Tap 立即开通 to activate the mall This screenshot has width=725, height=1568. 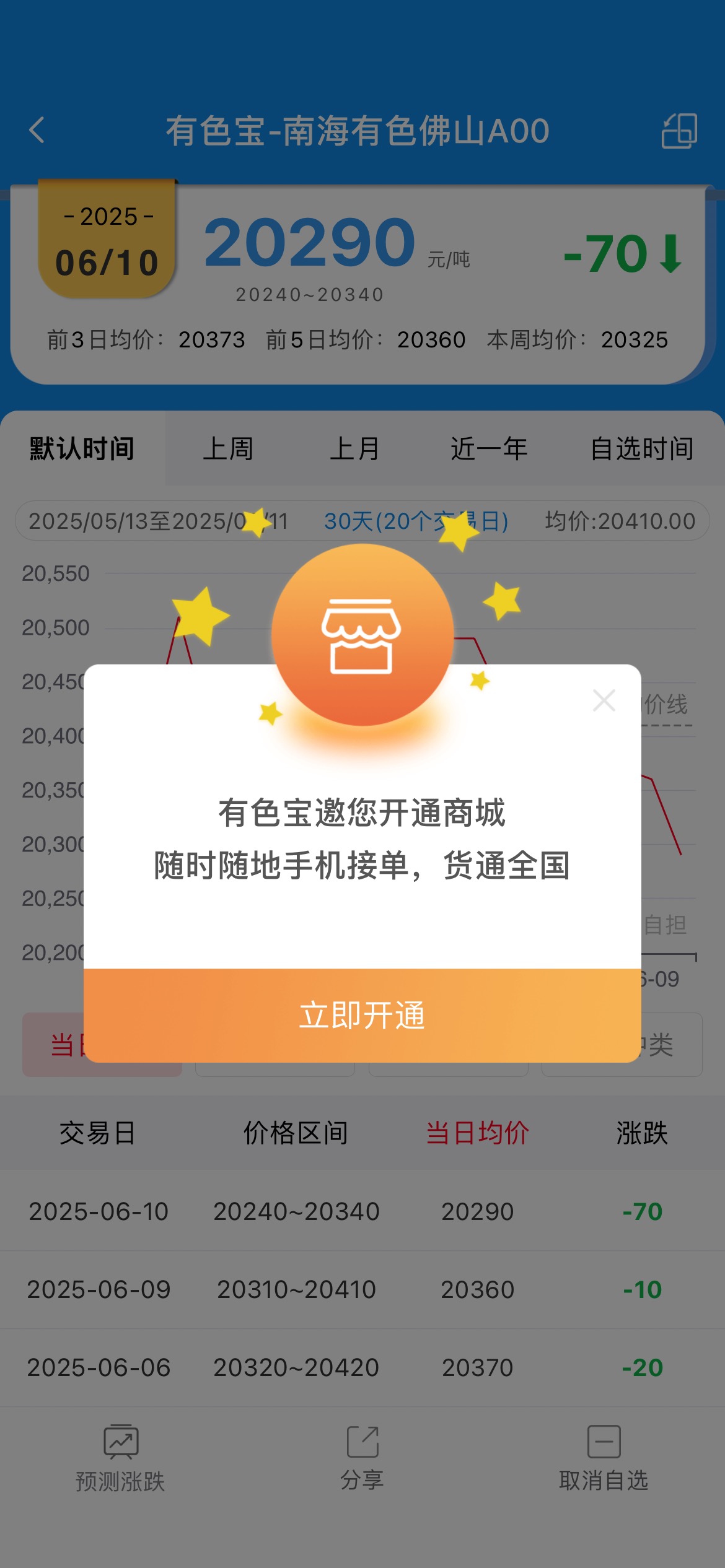point(362,1016)
